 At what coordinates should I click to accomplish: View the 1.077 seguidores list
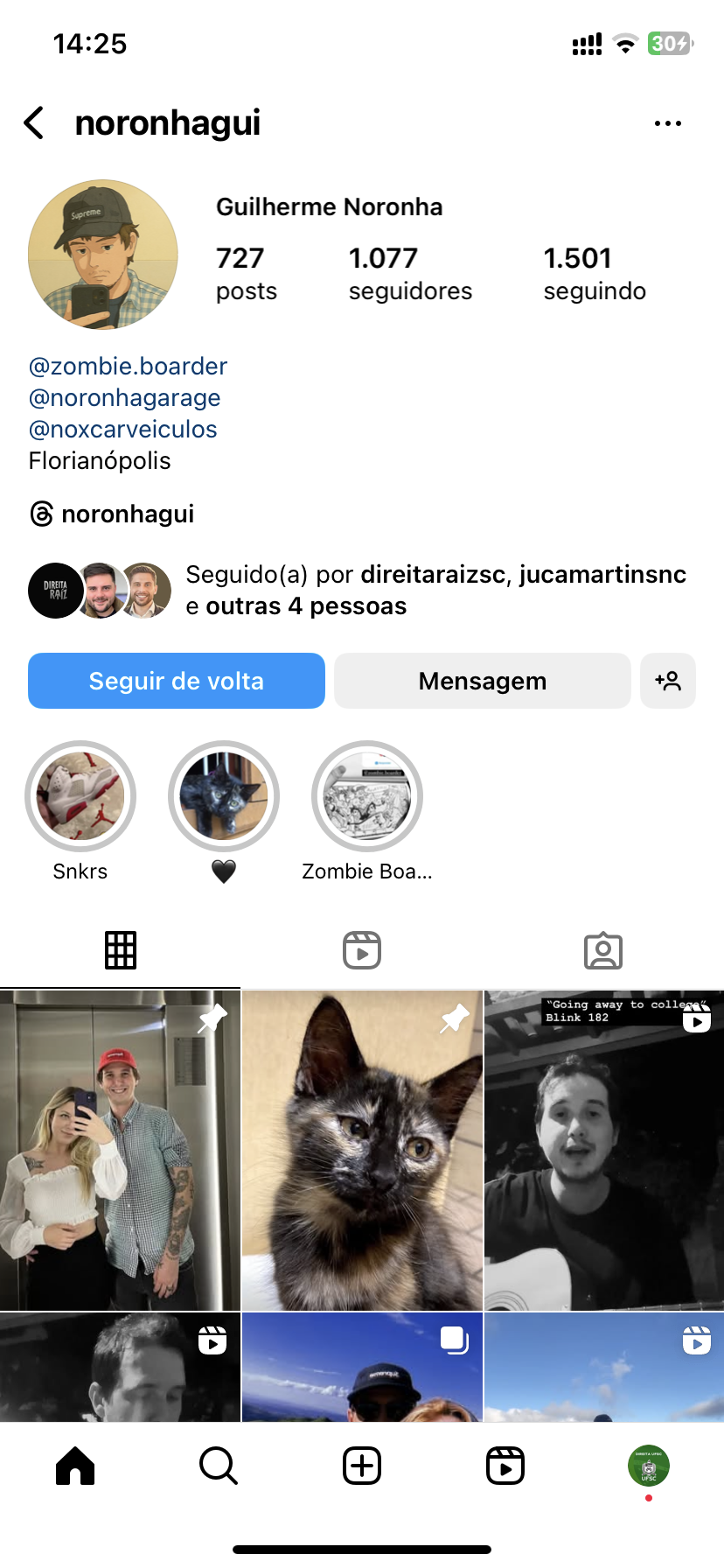(x=410, y=273)
